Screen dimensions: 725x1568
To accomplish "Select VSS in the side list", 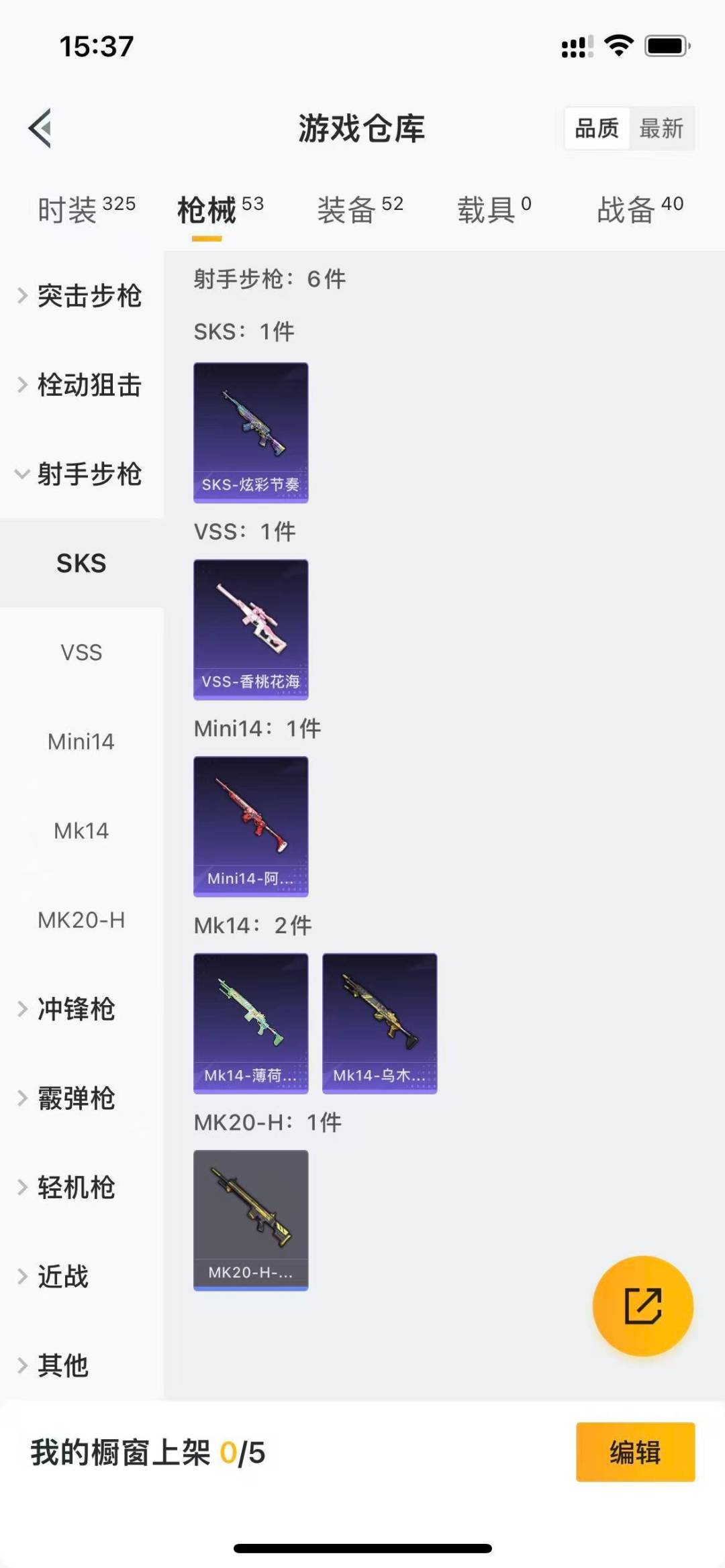I will click(81, 652).
